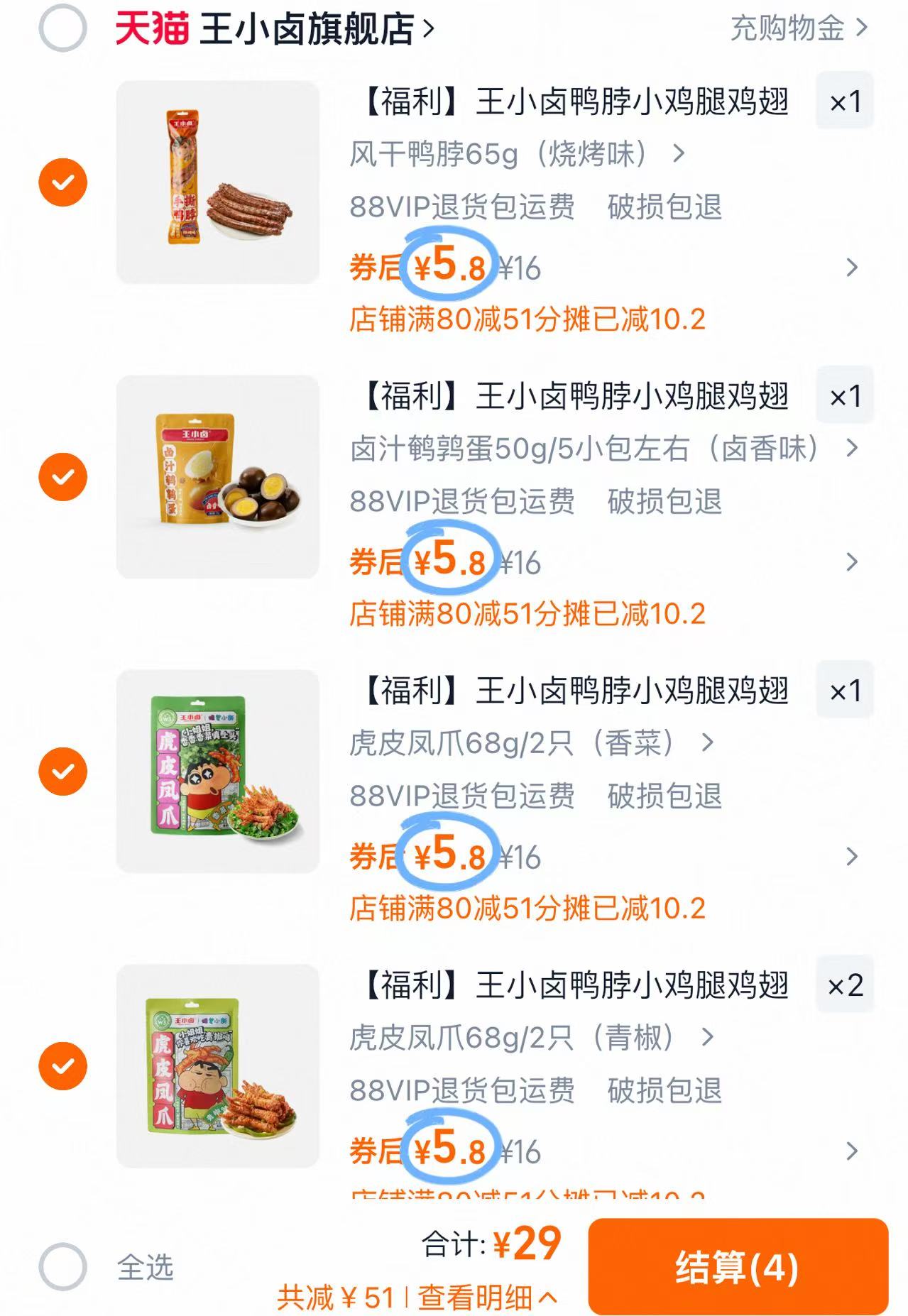Screen dimensions: 908x1316
Task: Click the Tmall (天猫) logo icon
Action: (153, 28)
